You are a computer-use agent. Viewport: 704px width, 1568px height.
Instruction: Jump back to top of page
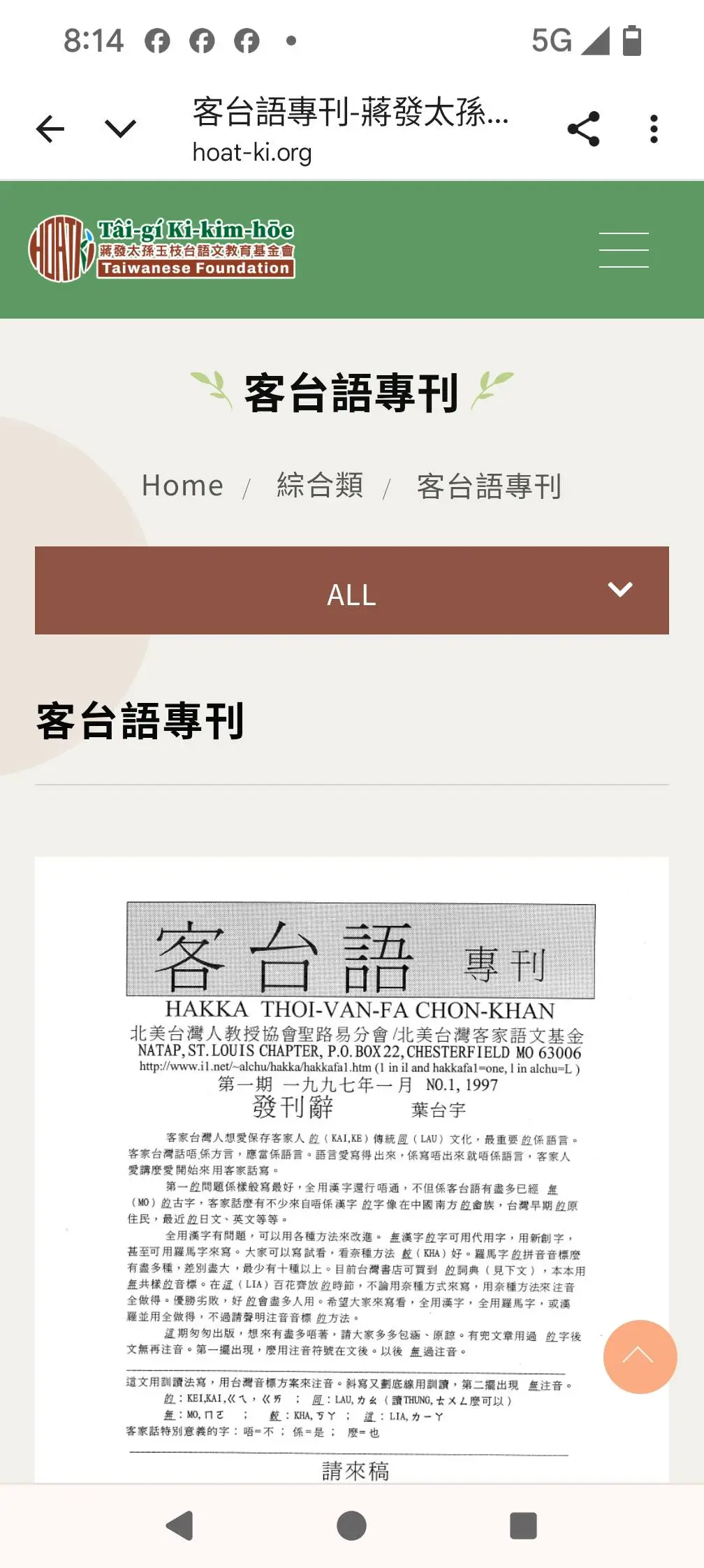click(x=640, y=1357)
